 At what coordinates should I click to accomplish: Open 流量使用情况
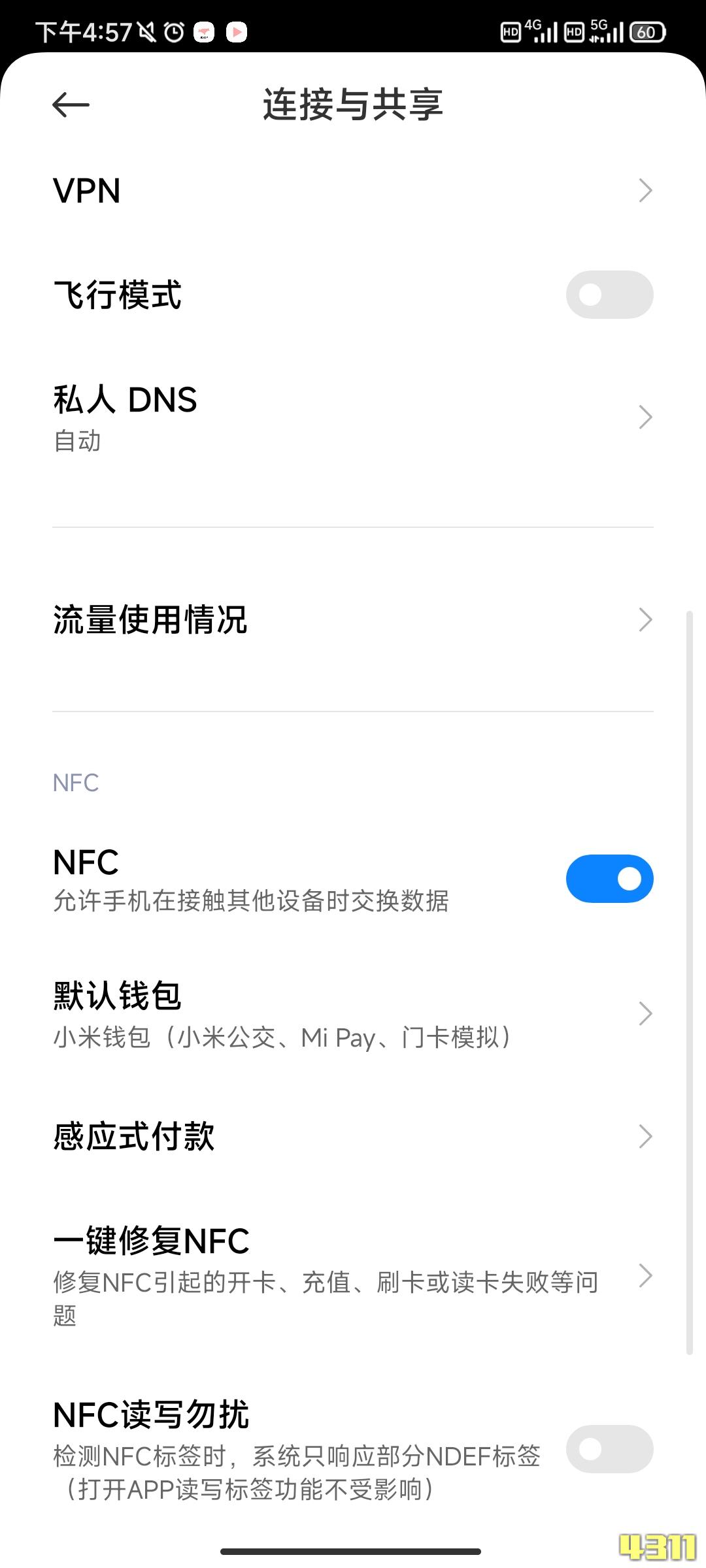[353, 619]
